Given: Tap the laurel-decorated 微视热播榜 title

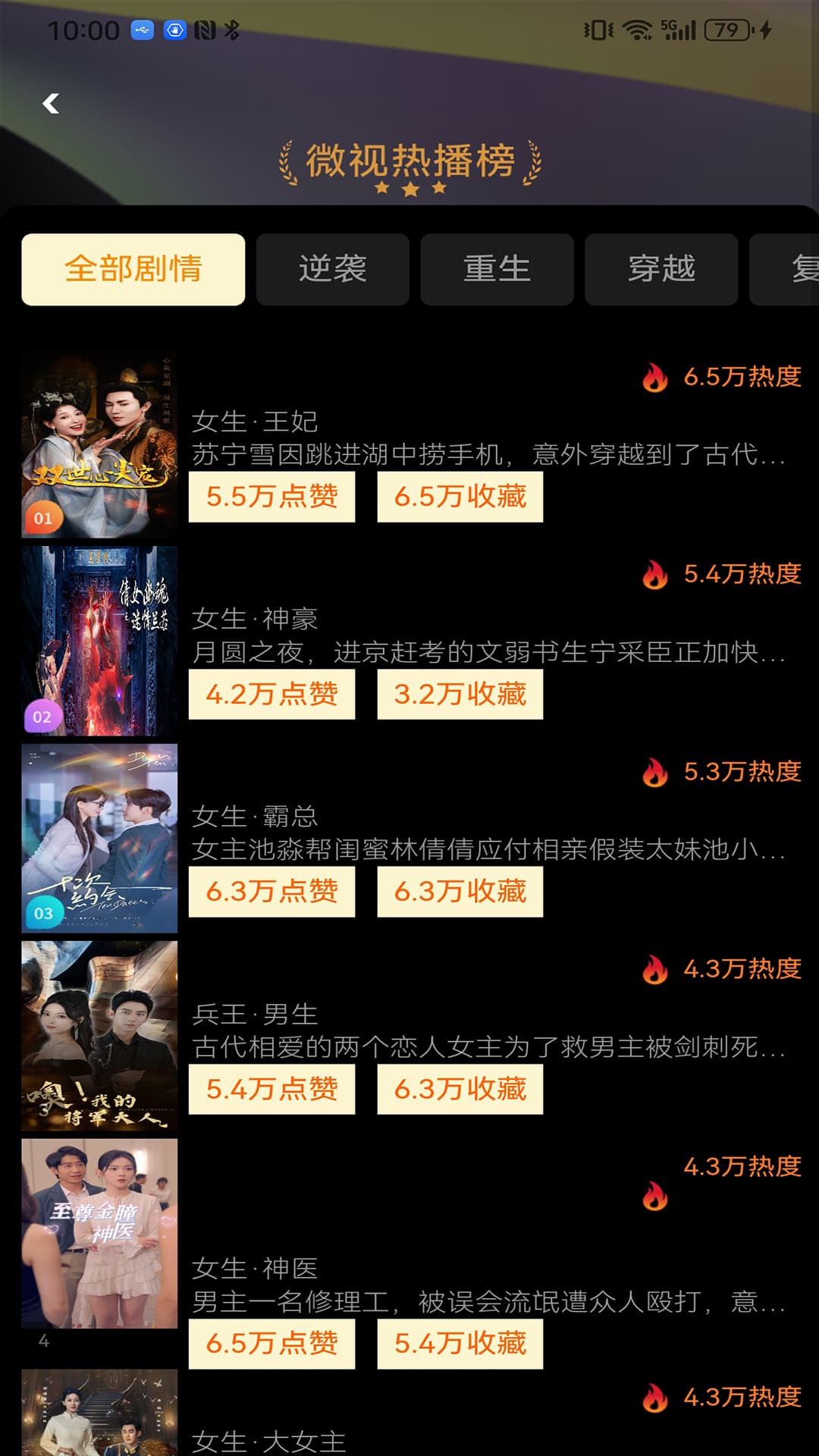Looking at the screenshot, I should tap(409, 161).
